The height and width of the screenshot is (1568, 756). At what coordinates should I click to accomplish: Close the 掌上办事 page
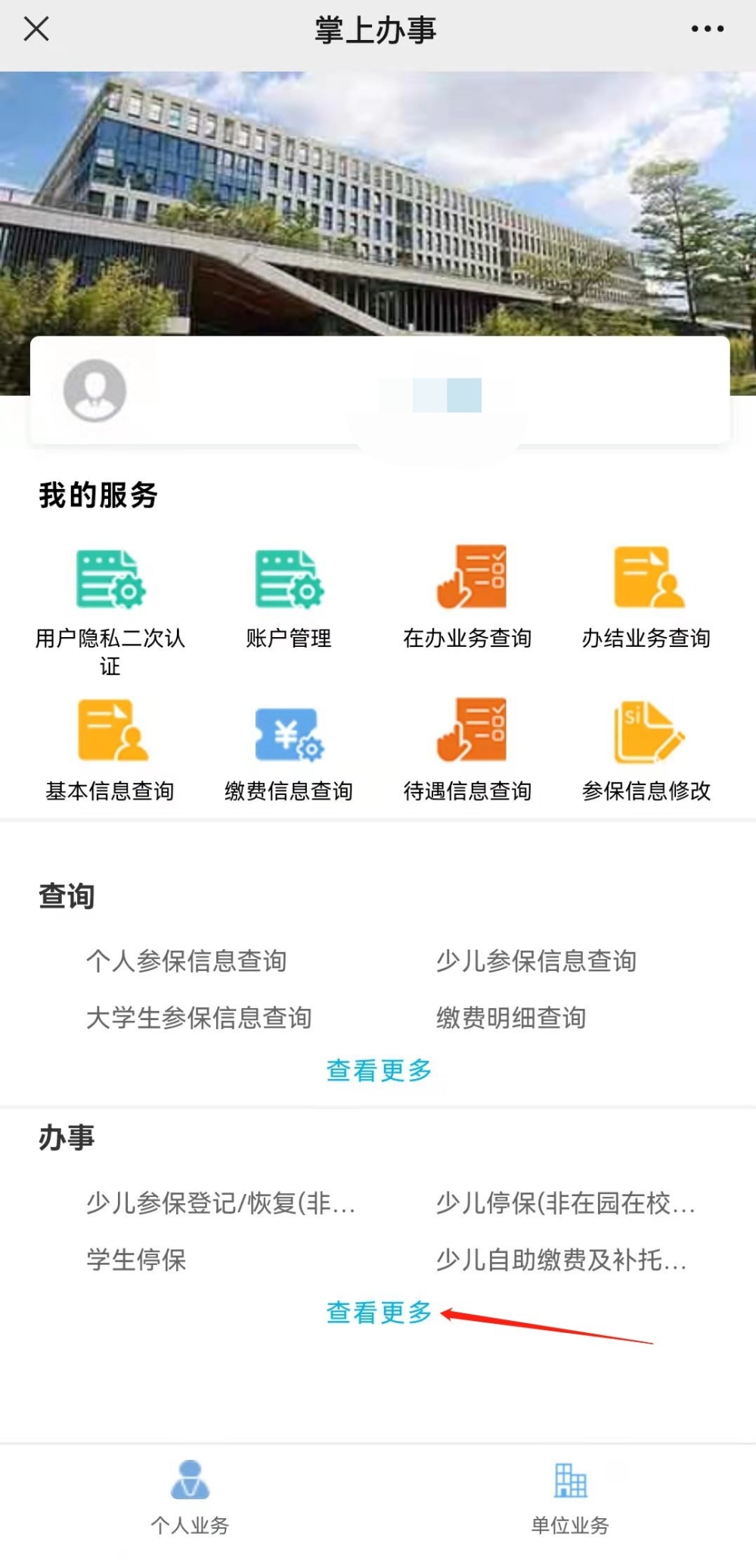pyautogui.click(x=36, y=29)
